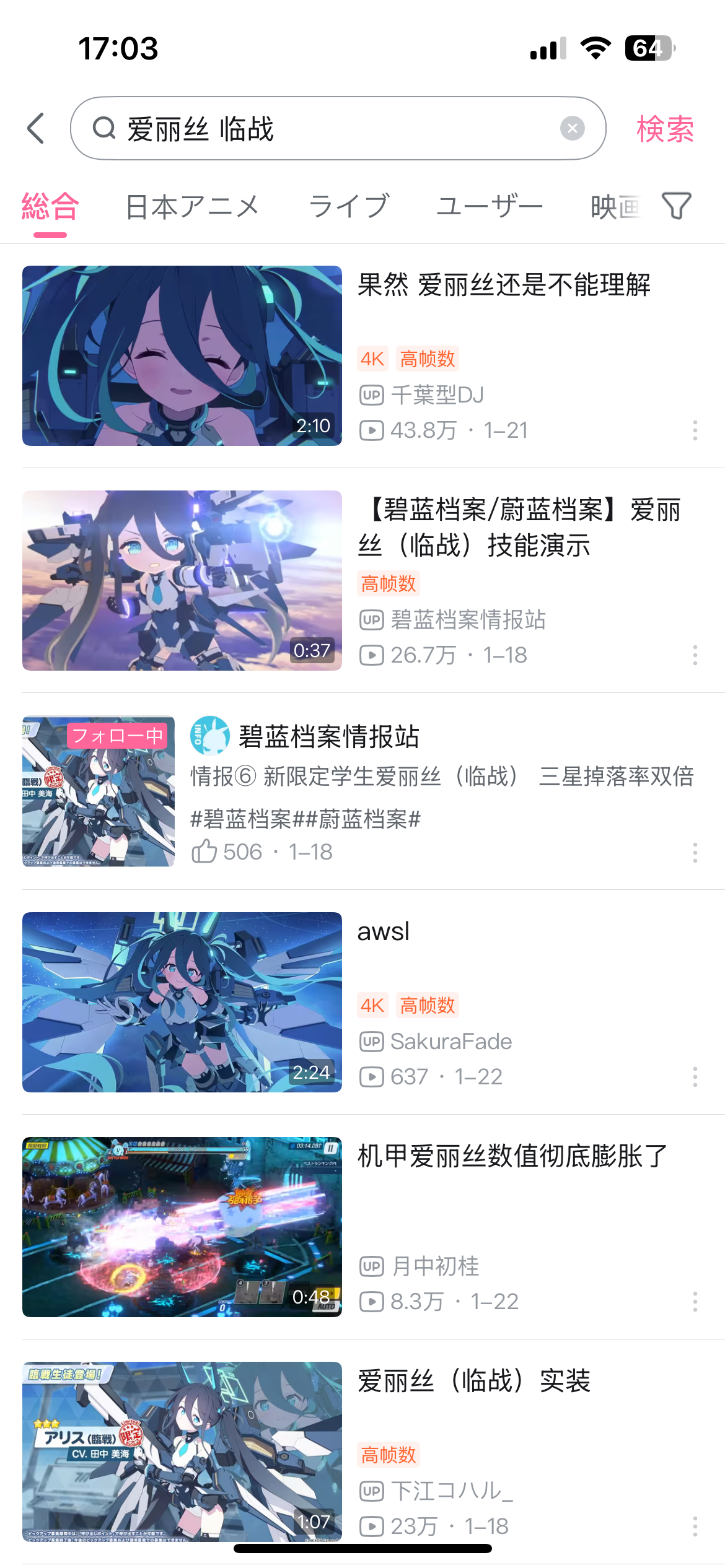Image resolution: width=725 pixels, height=1568 pixels.
Task: Tap the 検索 search button
Action: pos(665,129)
